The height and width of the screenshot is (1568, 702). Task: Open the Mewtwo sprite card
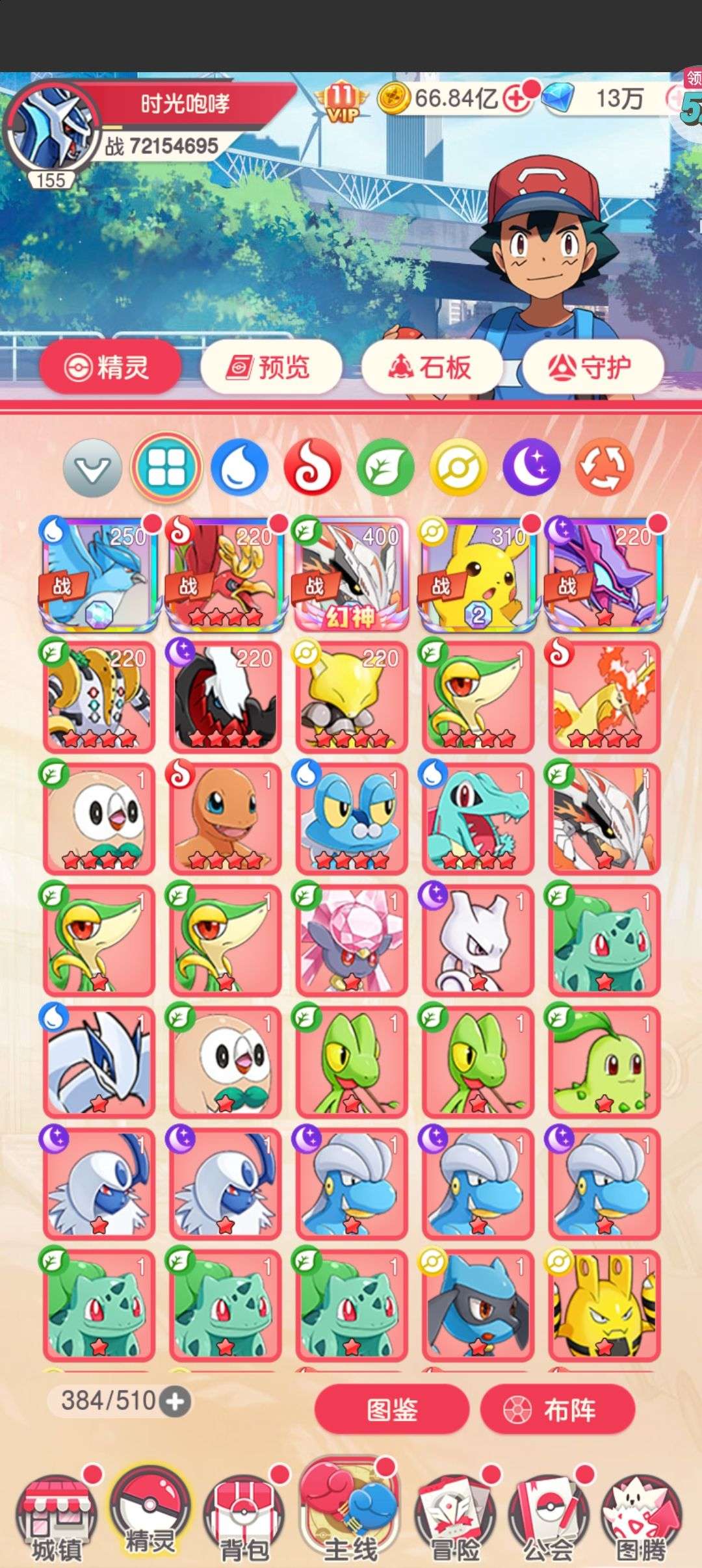(478, 939)
